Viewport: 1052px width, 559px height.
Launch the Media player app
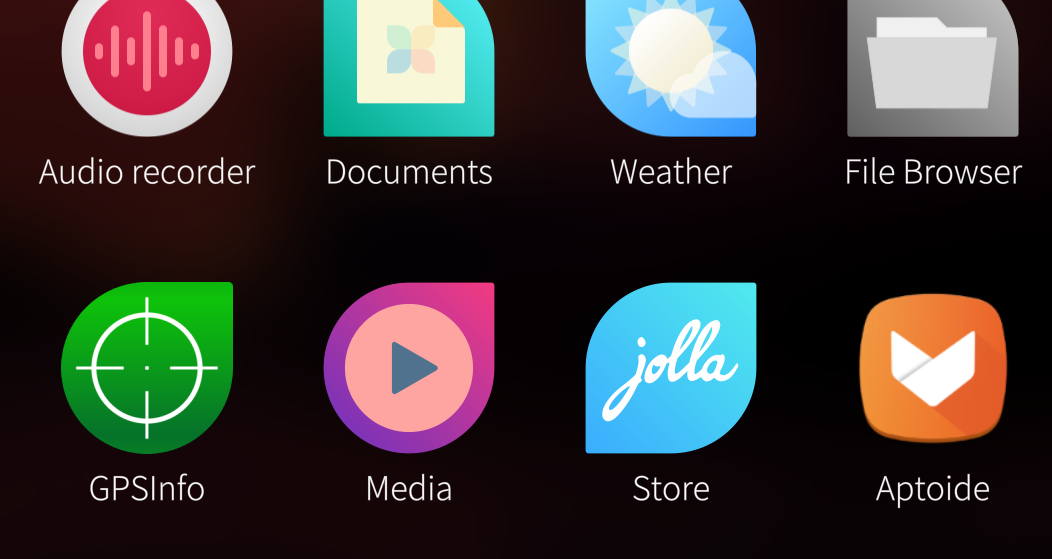click(409, 368)
